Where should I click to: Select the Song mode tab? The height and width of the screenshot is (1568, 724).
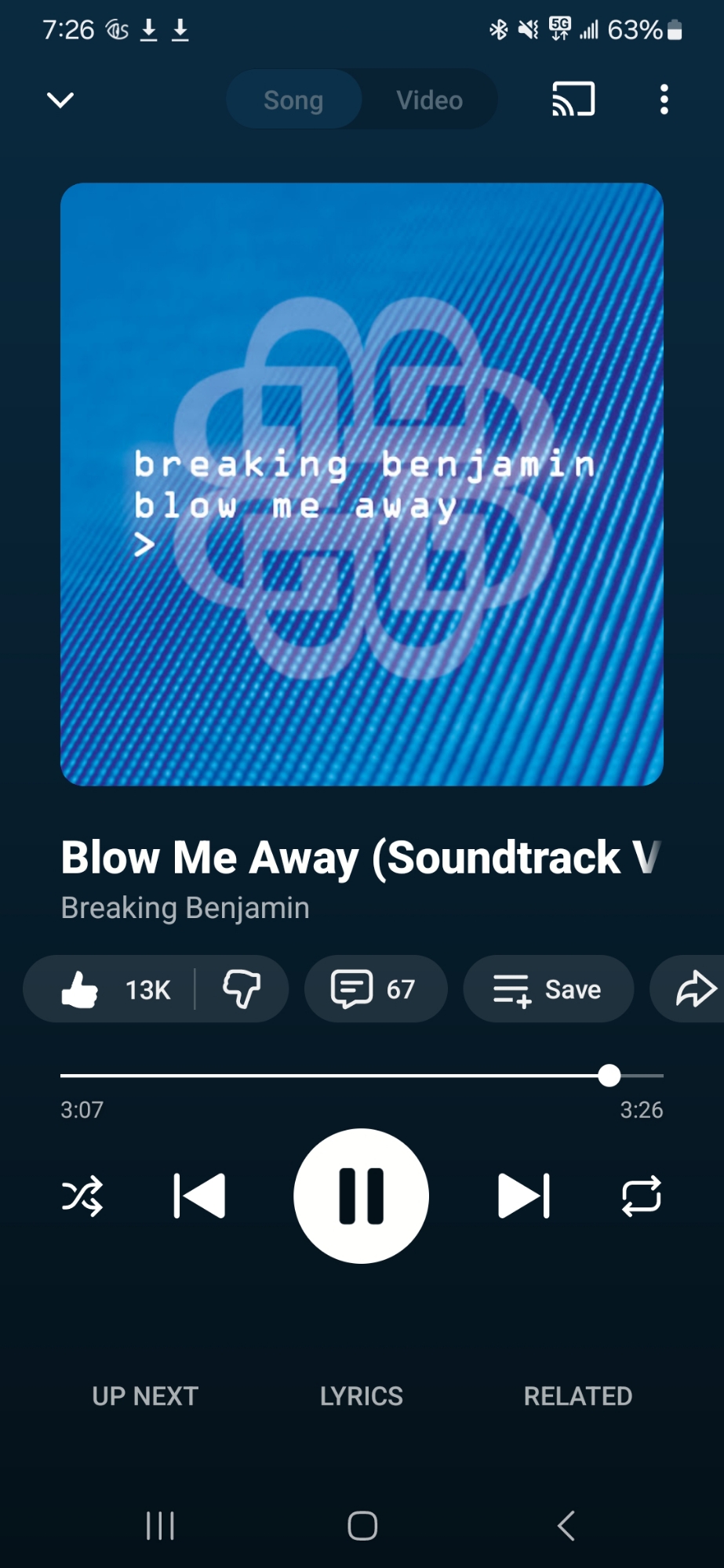(x=293, y=100)
